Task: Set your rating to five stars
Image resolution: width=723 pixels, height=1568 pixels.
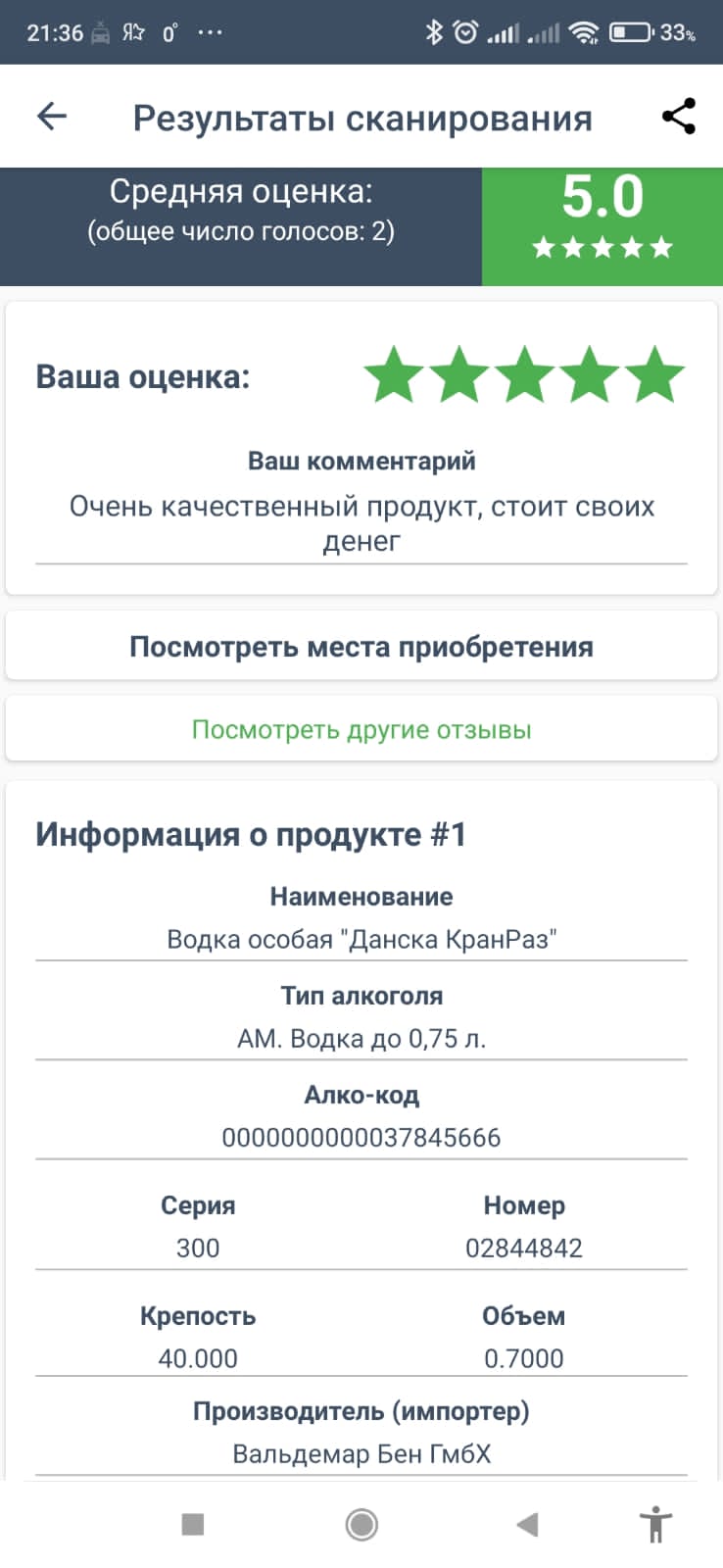Action: coord(654,375)
